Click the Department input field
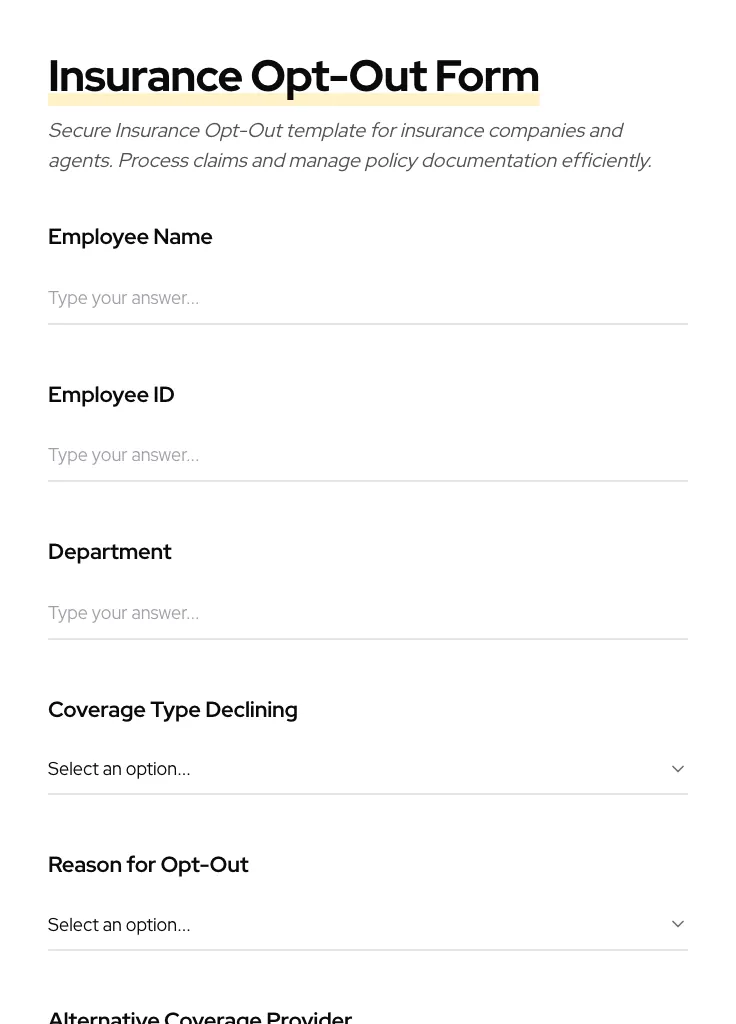736x1024 pixels. 368,613
